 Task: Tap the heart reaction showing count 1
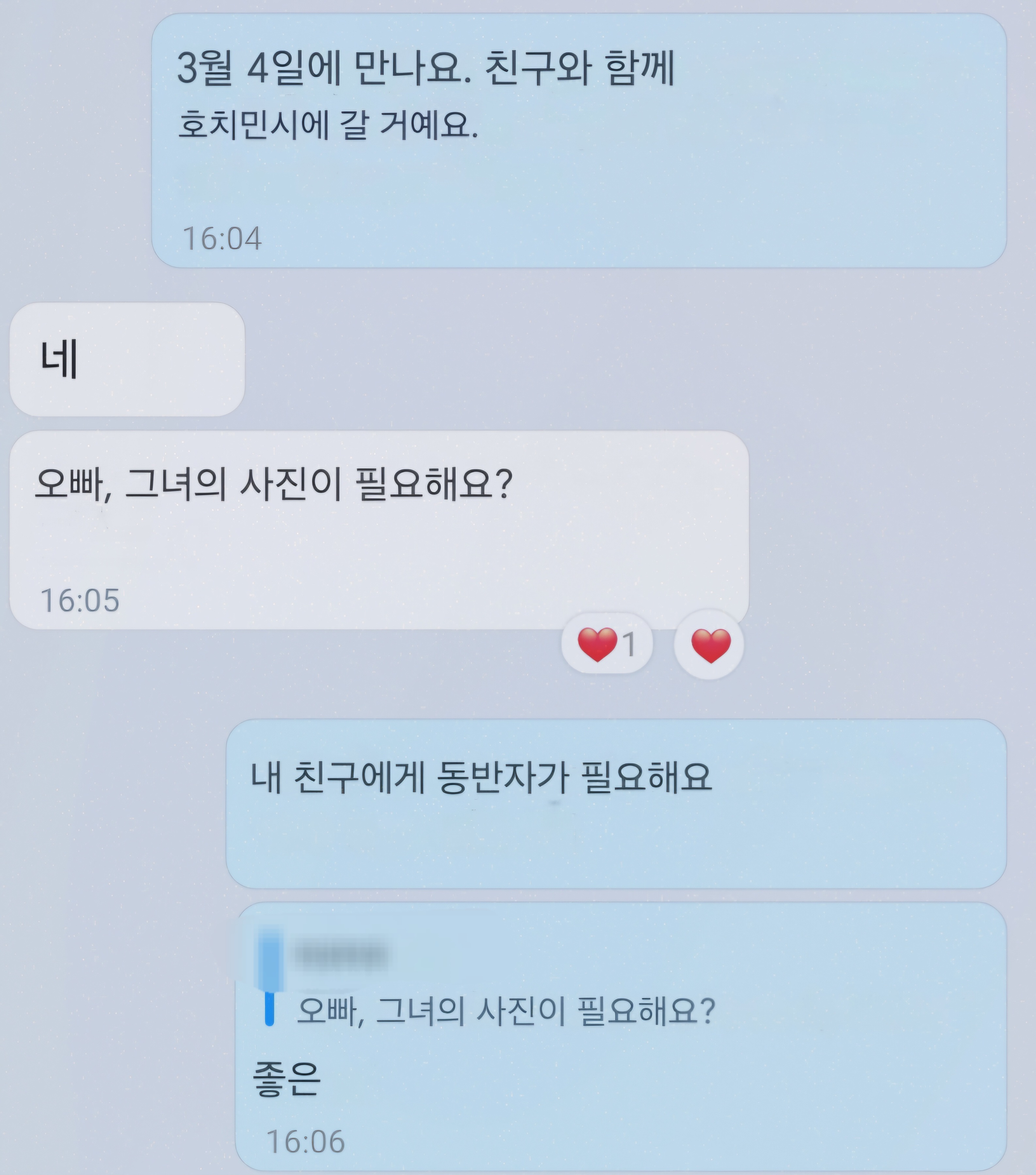click(x=607, y=644)
